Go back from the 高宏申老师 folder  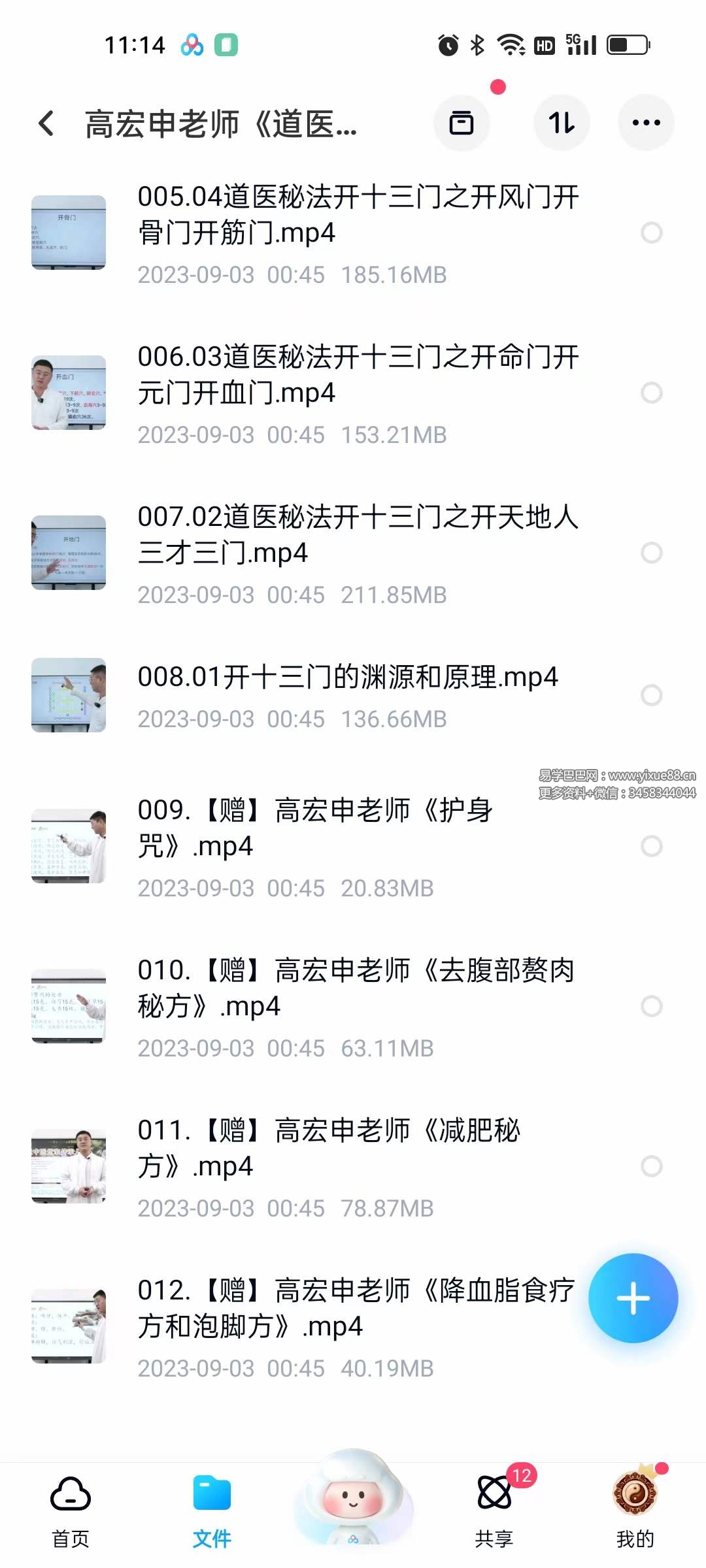click(x=46, y=123)
